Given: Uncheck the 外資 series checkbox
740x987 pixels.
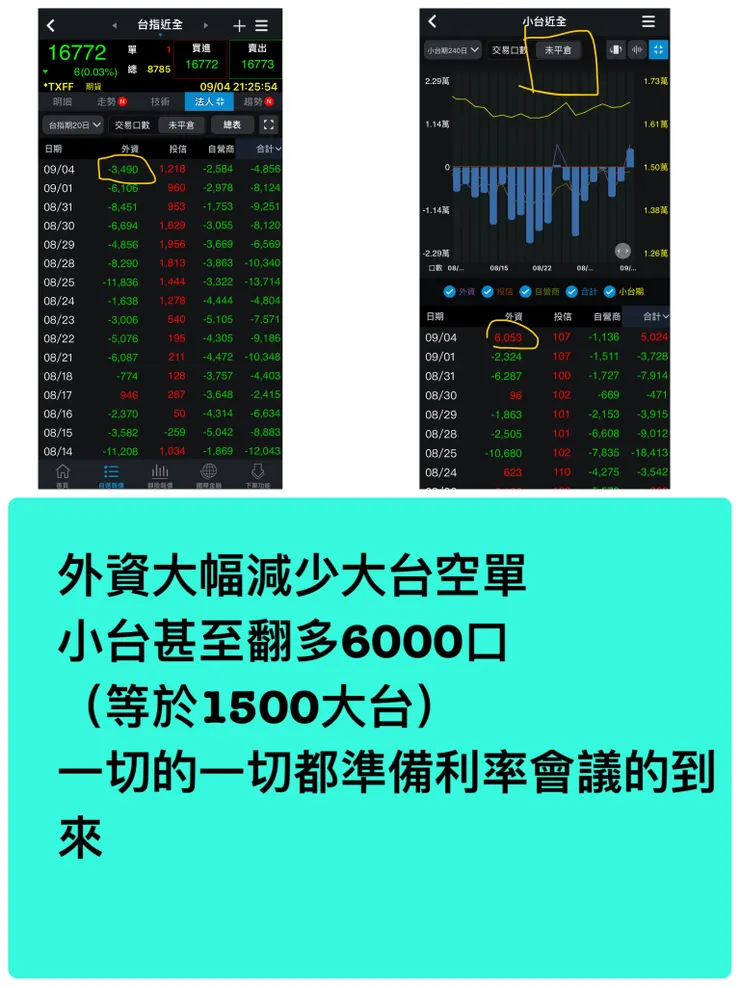Looking at the screenshot, I should [449, 292].
